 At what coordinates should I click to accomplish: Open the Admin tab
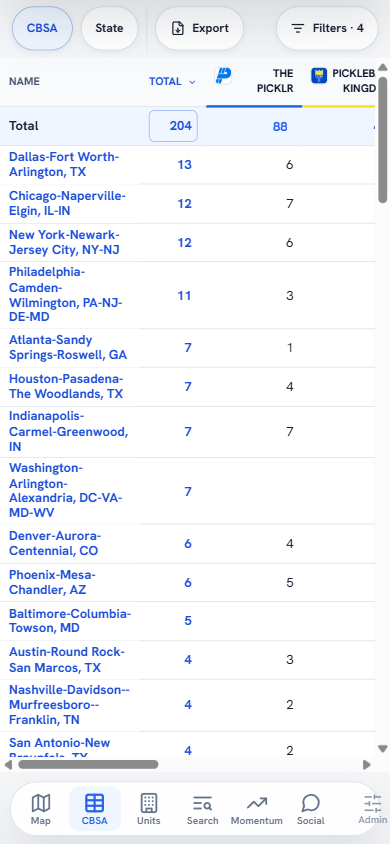pos(372,808)
